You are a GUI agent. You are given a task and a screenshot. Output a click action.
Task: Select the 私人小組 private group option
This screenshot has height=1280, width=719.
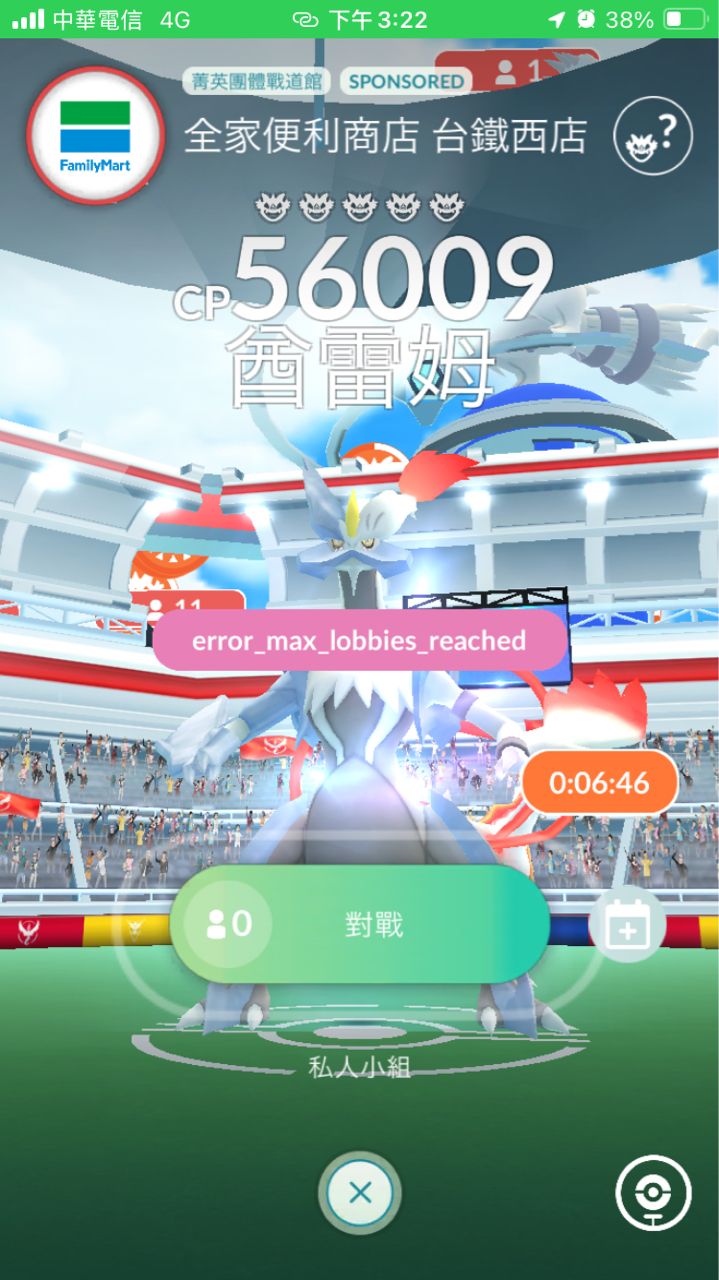pos(360,1068)
